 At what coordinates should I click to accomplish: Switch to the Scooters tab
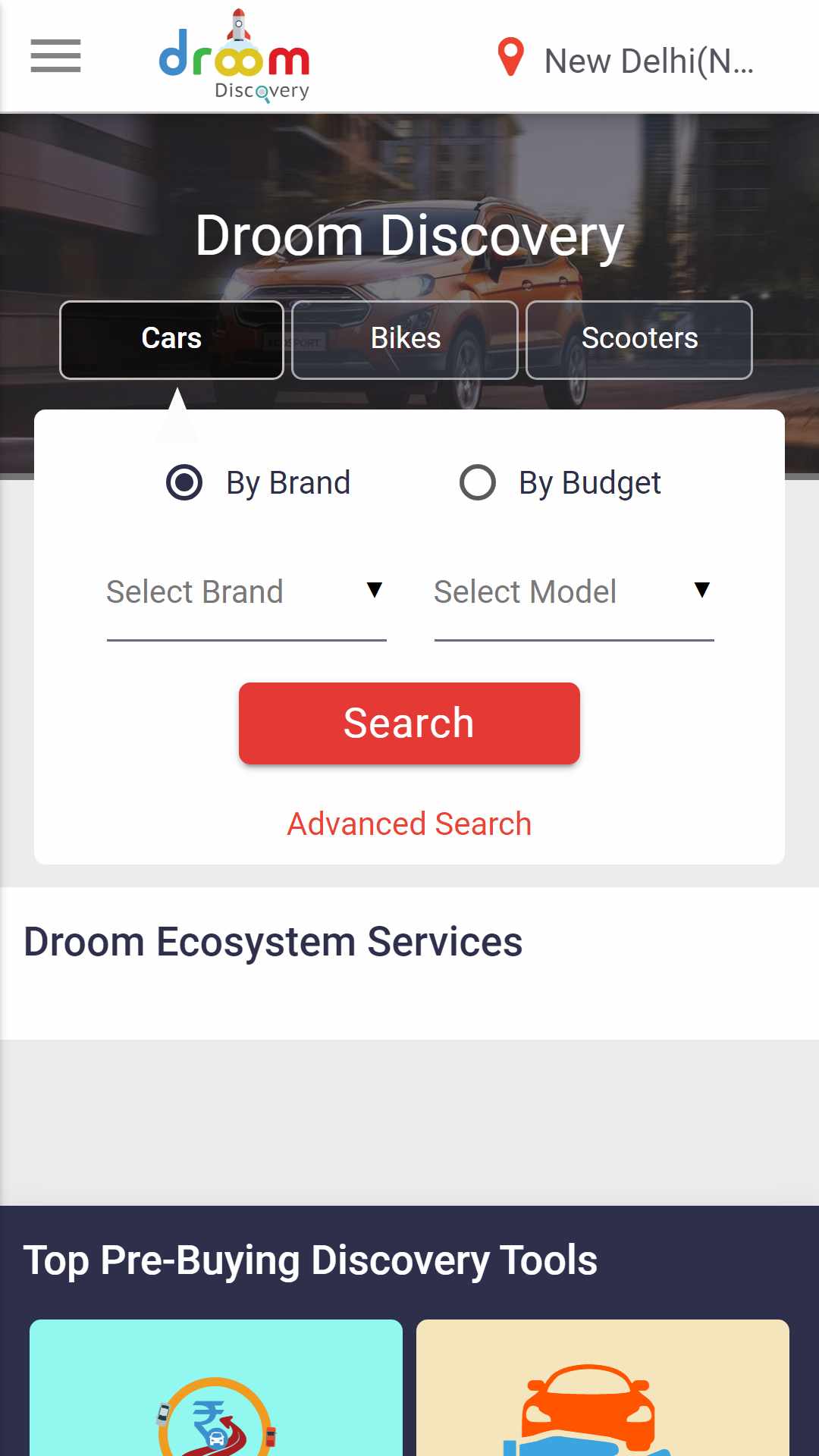pos(639,339)
